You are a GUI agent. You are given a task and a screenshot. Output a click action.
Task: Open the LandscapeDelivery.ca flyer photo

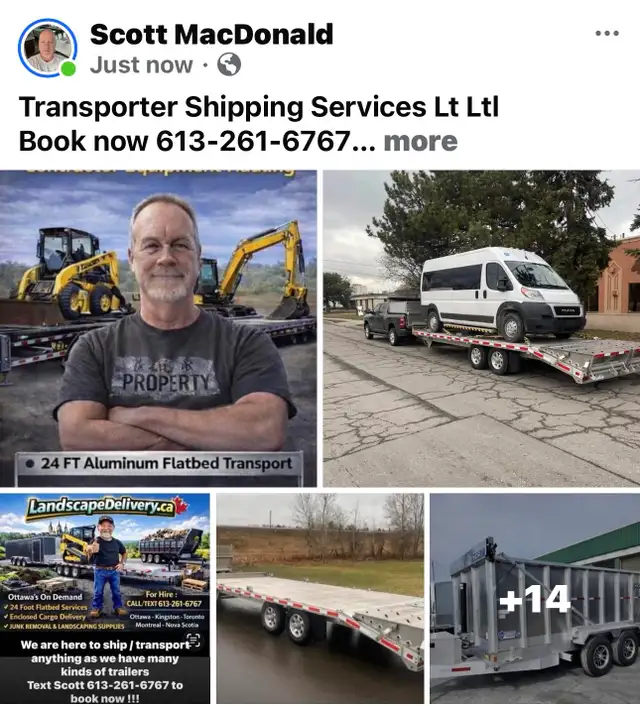point(104,598)
